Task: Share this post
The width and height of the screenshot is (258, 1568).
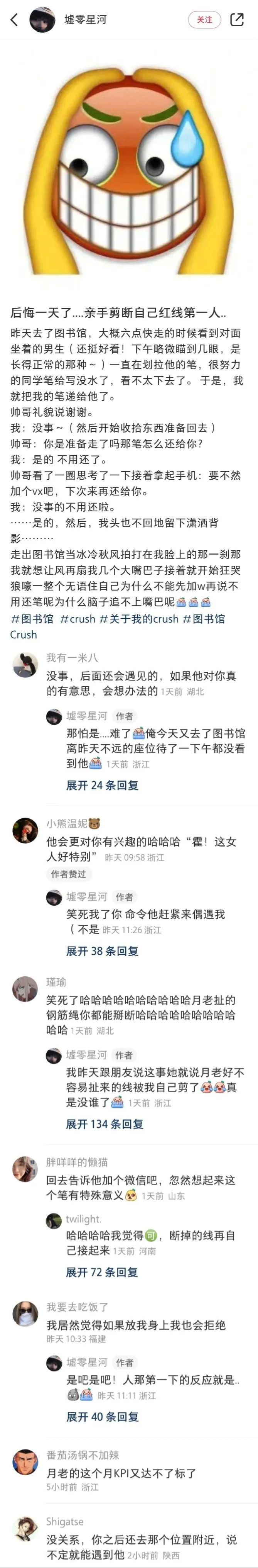Action: [x=237, y=20]
